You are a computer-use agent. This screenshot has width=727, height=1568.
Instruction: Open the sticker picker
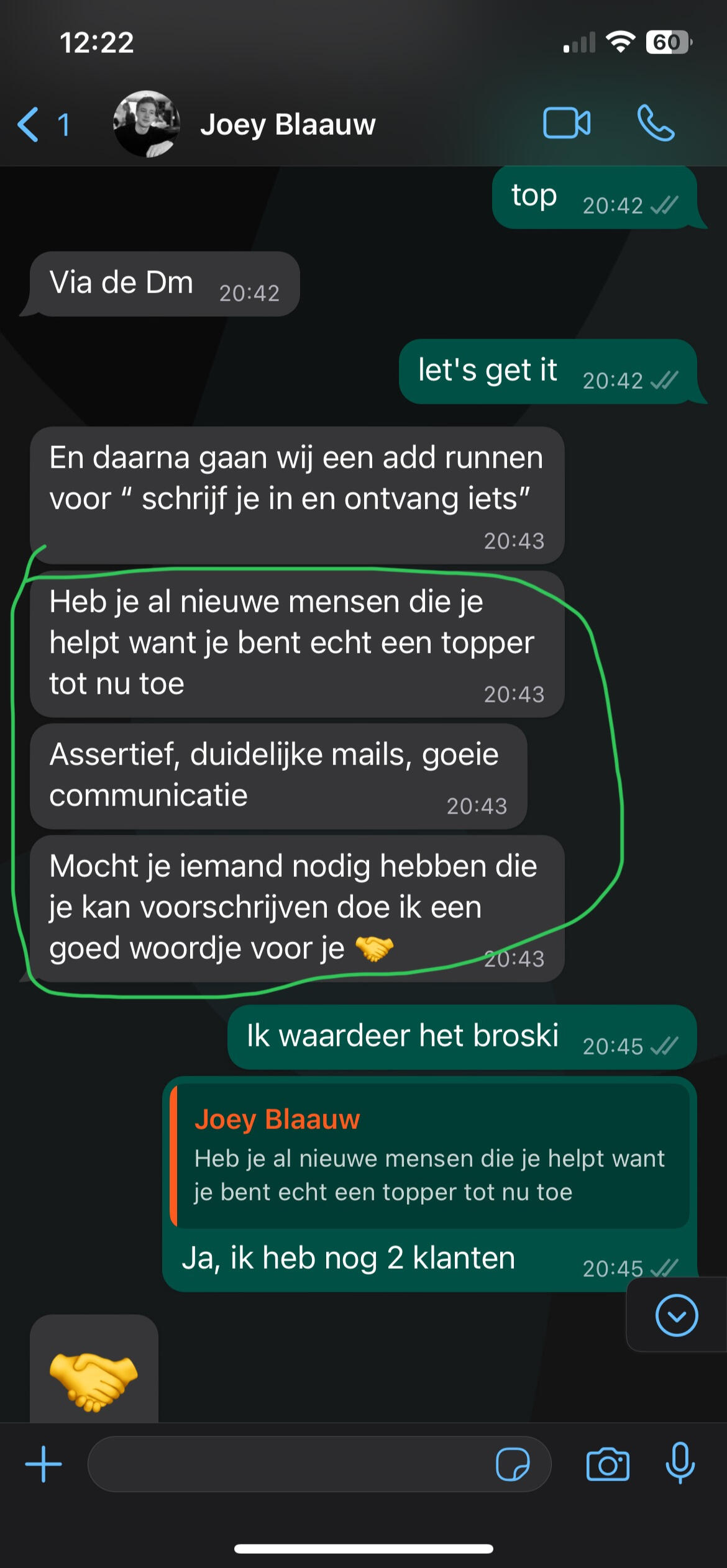(513, 1464)
